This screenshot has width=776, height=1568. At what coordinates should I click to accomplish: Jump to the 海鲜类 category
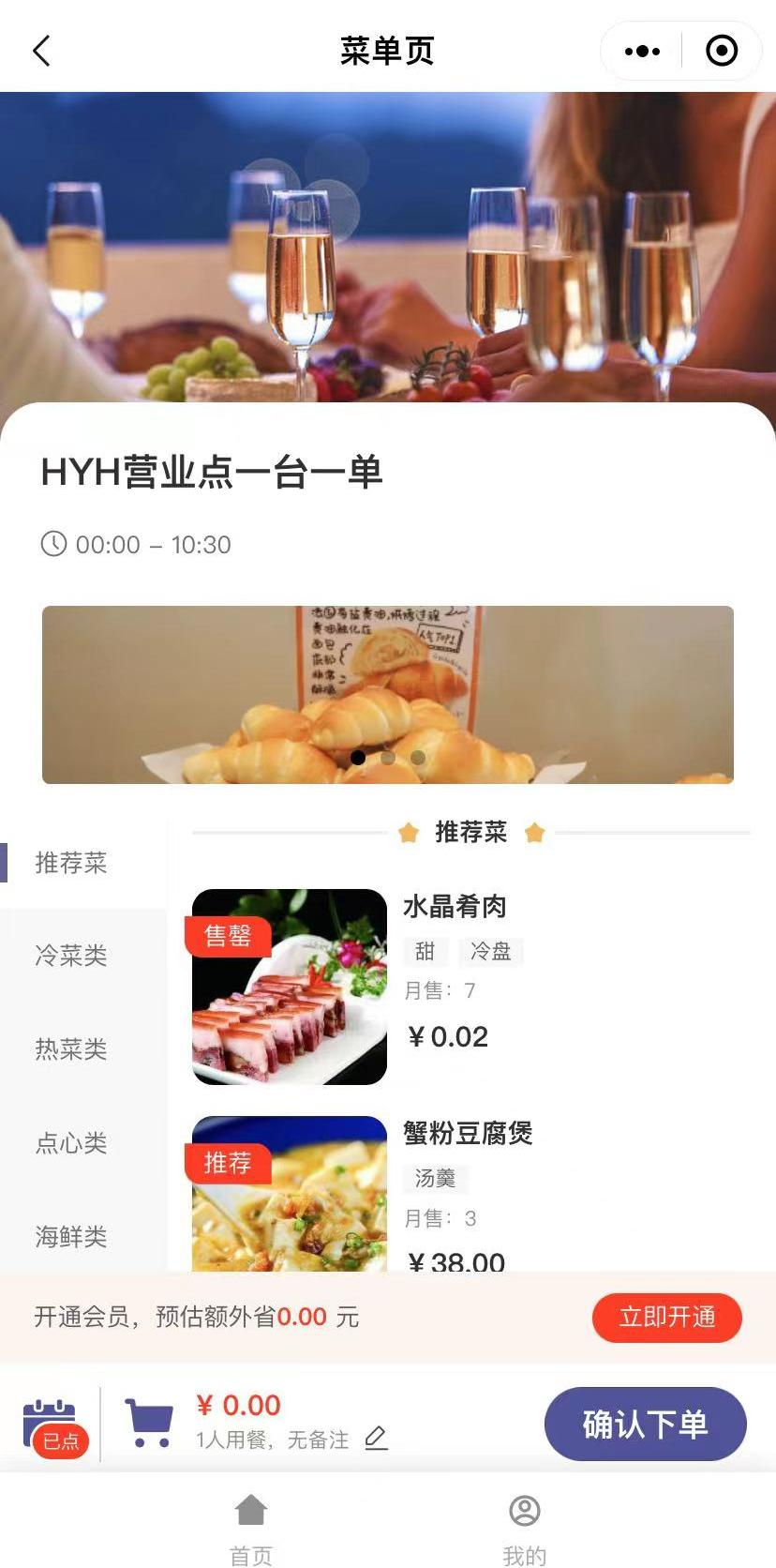[71, 1237]
